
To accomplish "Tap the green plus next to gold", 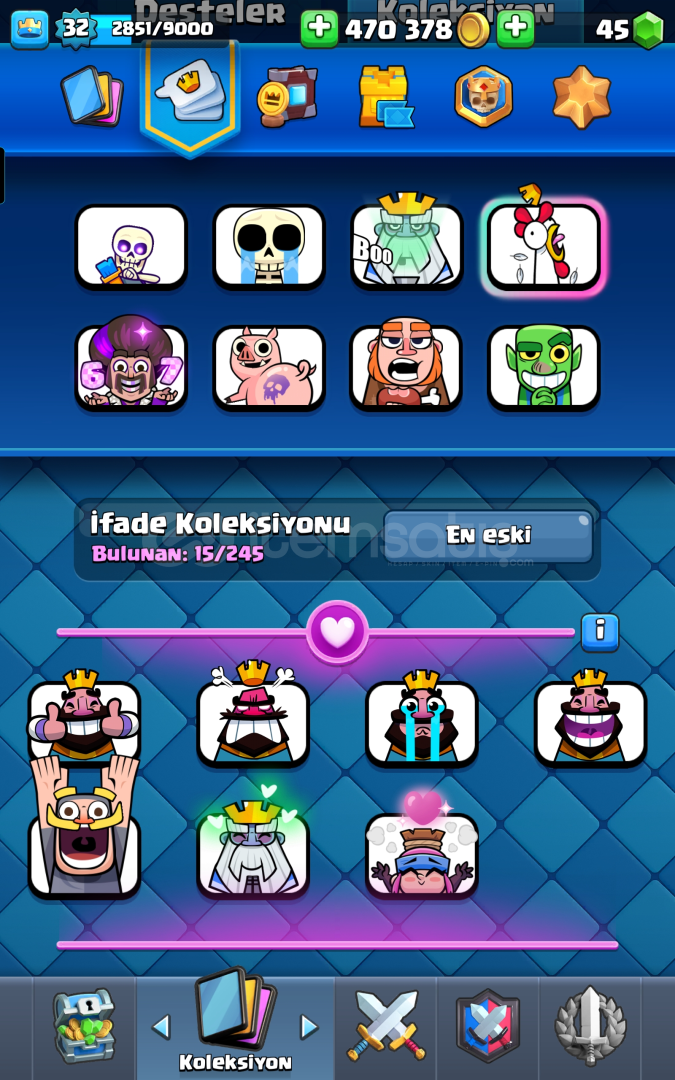I will [319, 29].
